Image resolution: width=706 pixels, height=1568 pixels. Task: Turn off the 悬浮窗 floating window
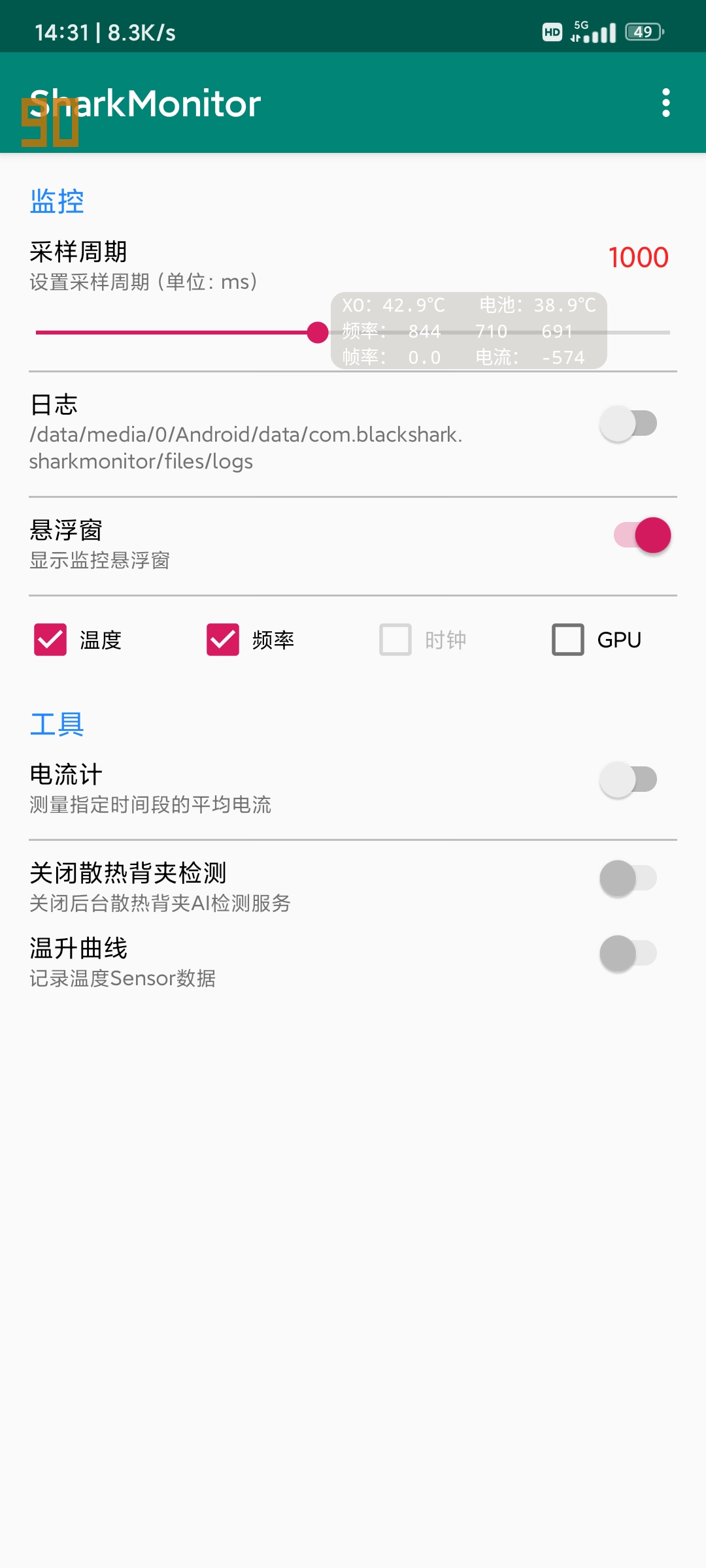[642, 535]
